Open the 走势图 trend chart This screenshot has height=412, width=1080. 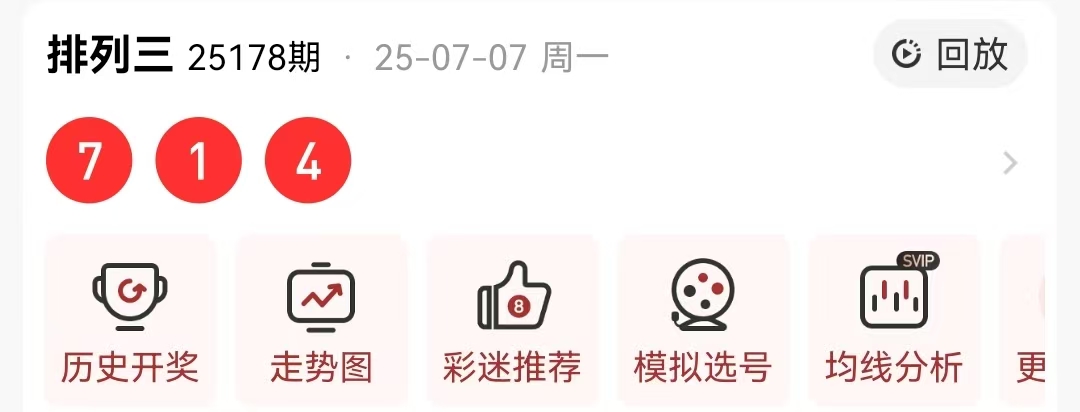point(321,322)
